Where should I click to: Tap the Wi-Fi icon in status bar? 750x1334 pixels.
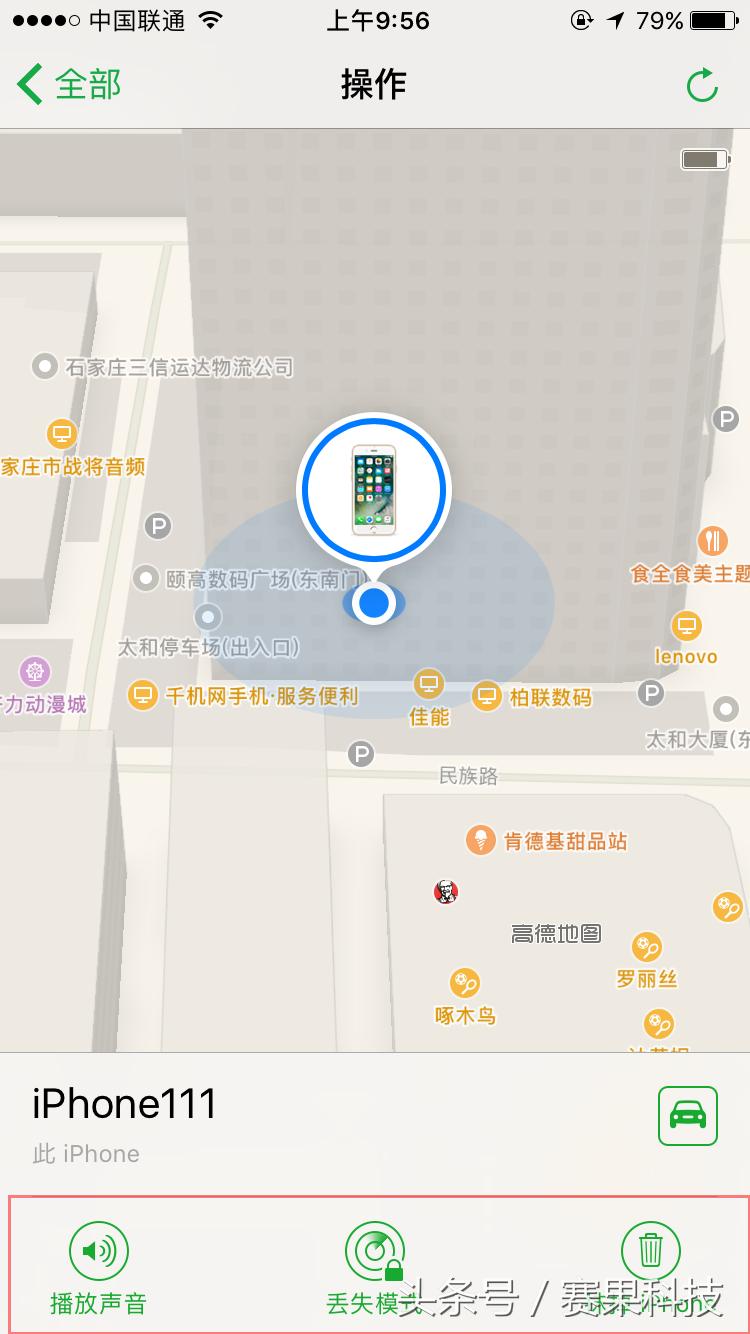(x=210, y=18)
